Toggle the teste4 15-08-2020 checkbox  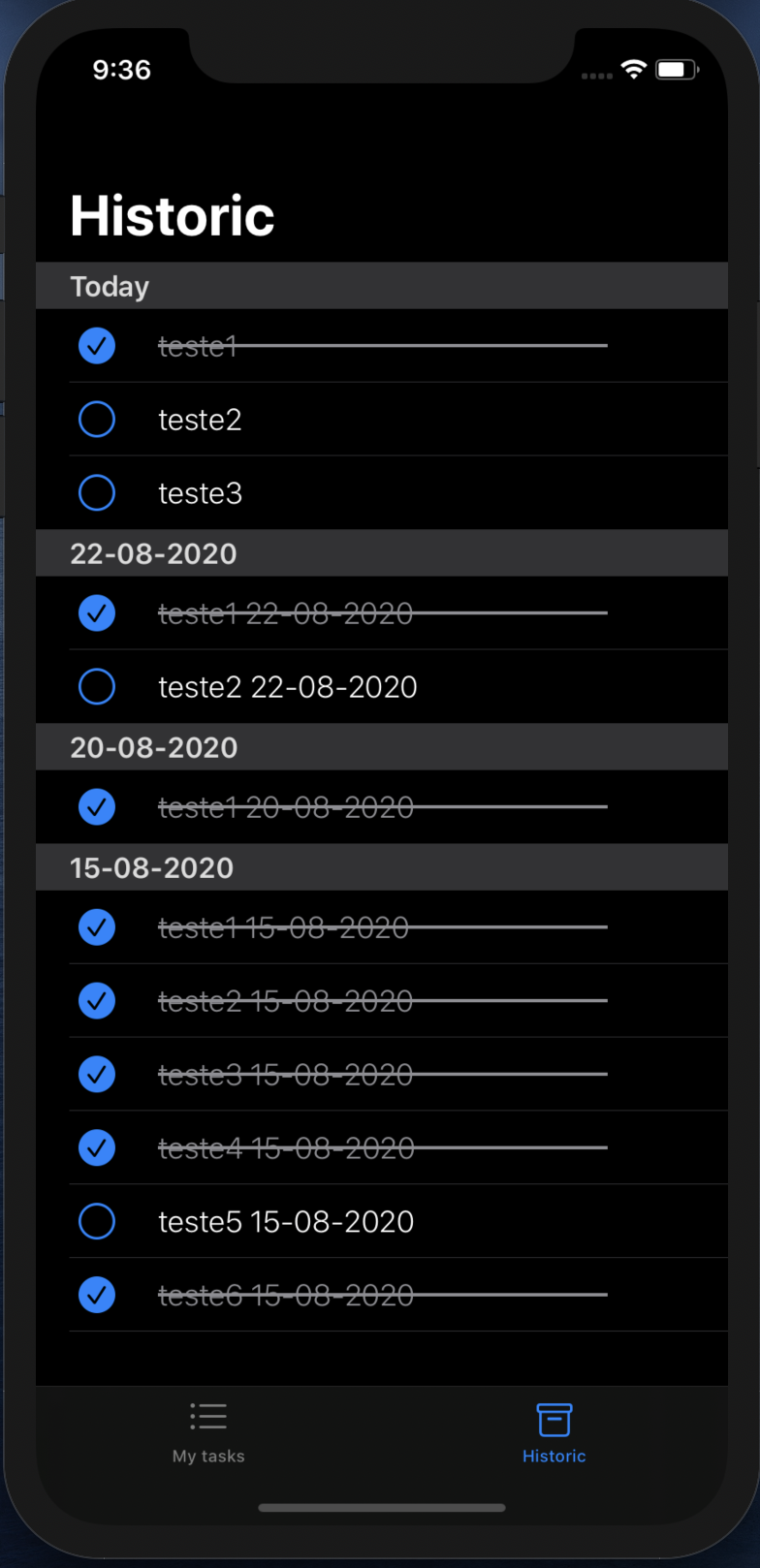[97, 1148]
